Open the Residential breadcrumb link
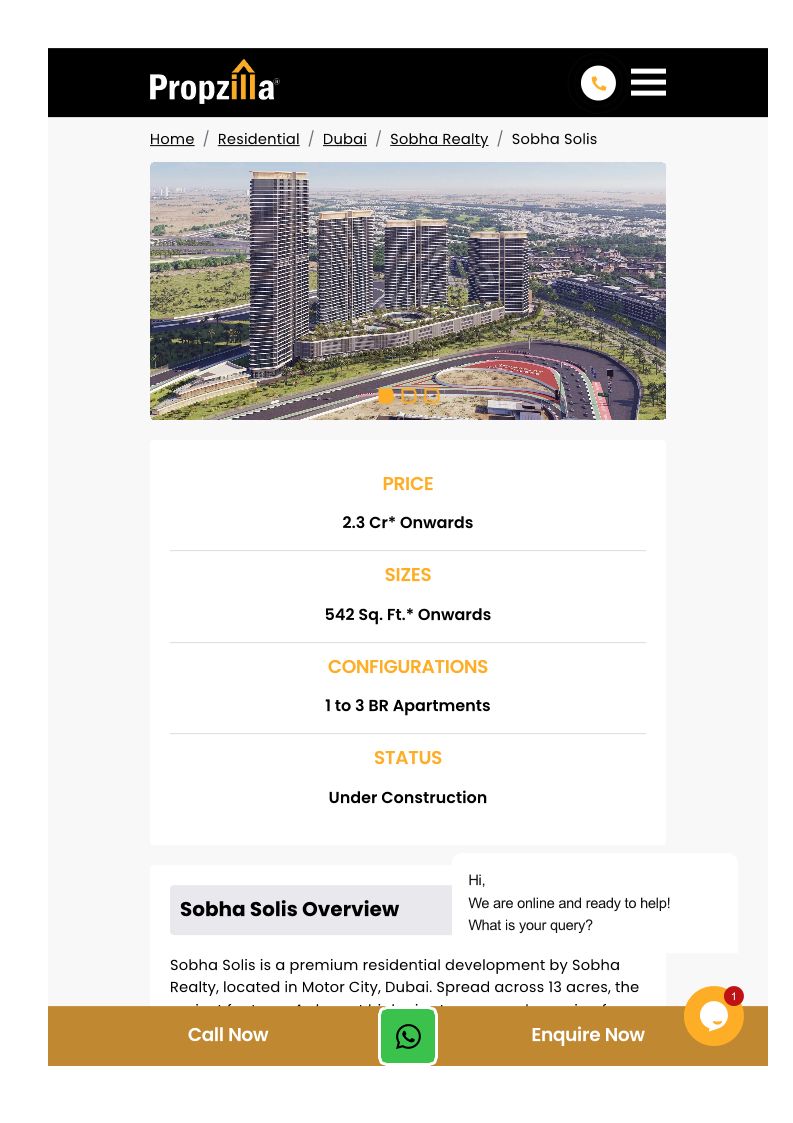The height and width of the screenshot is (1123, 793). [258, 139]
